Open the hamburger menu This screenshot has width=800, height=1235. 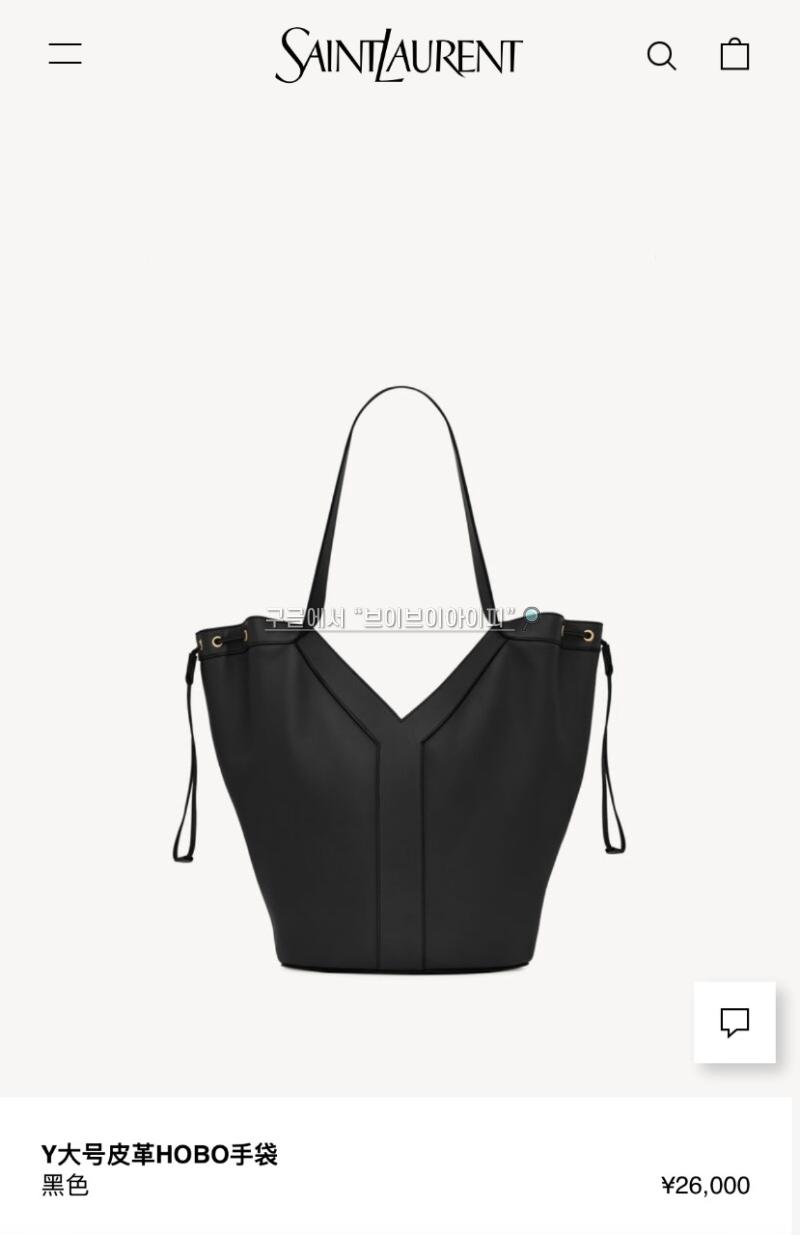pyautogui.click(x=65, y=54)
